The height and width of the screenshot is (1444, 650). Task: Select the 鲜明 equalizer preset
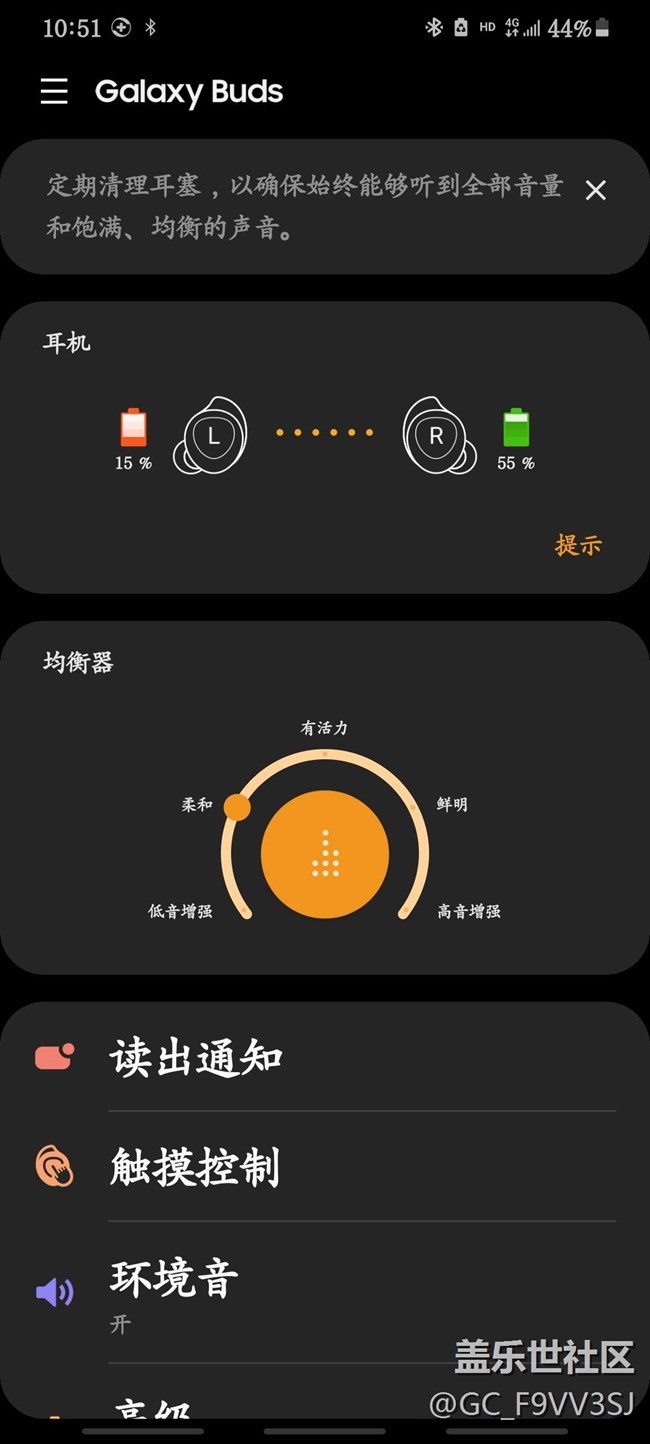coord(452,804)
